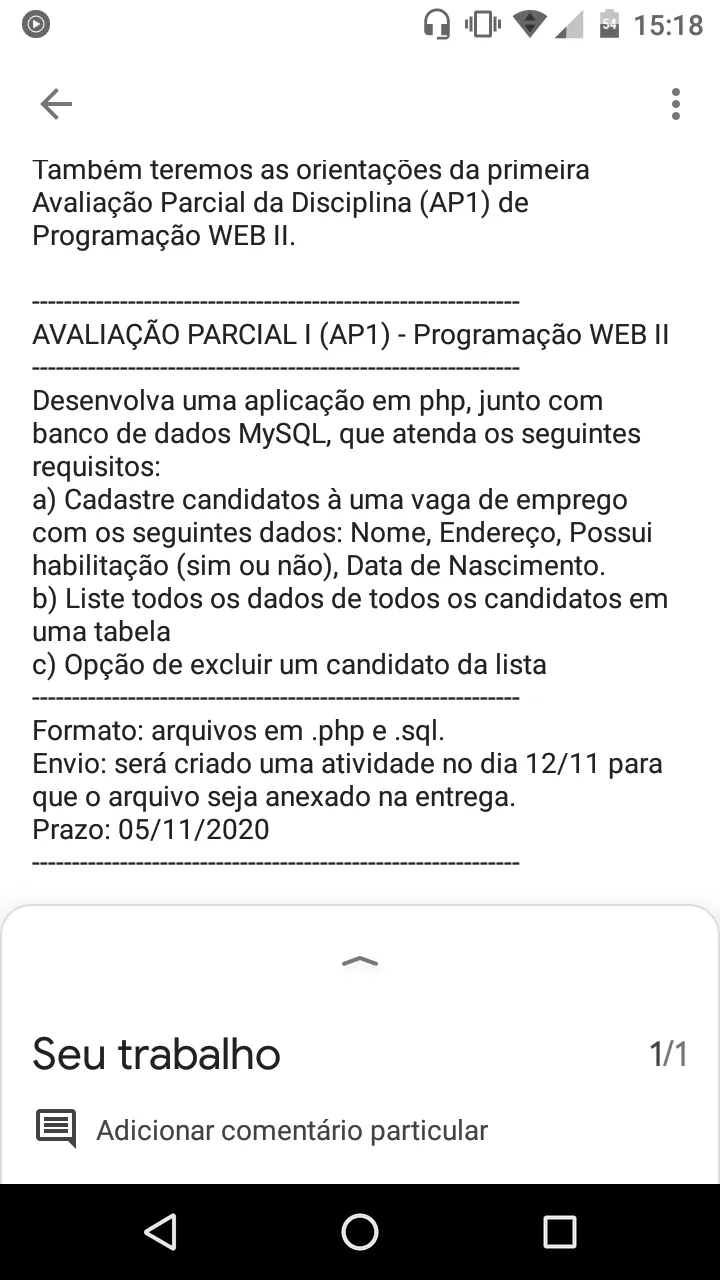
Task: Expand the Seu trabalho panel
Action: click(x=360, y=961)
